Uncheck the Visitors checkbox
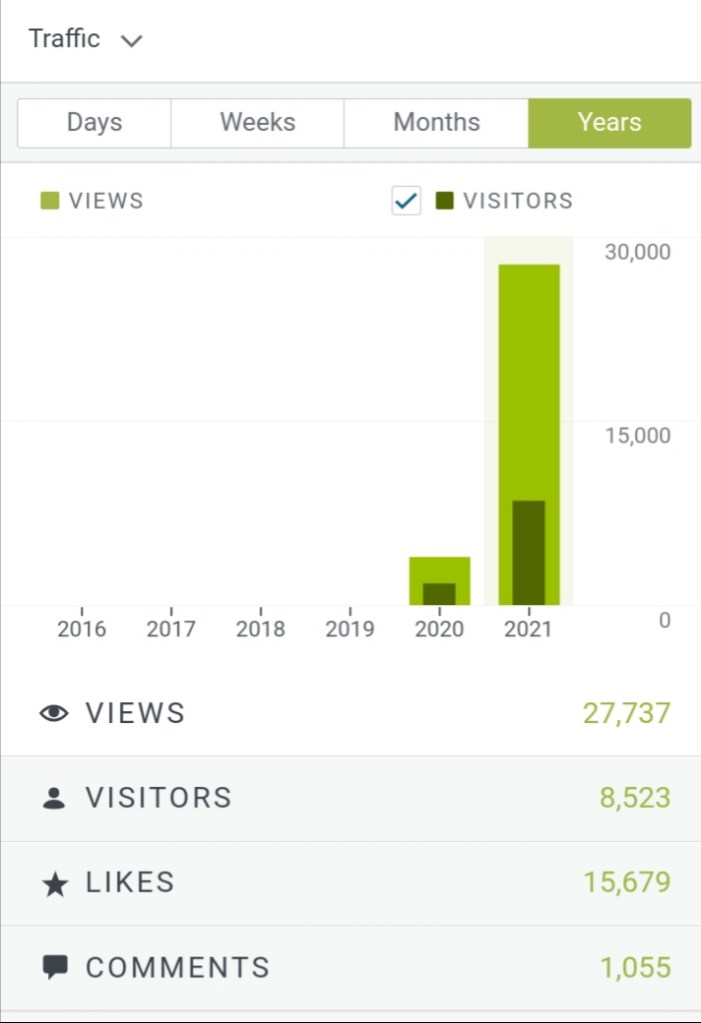This screenshot has width=701, height=1023. click(x=406, y=201)
